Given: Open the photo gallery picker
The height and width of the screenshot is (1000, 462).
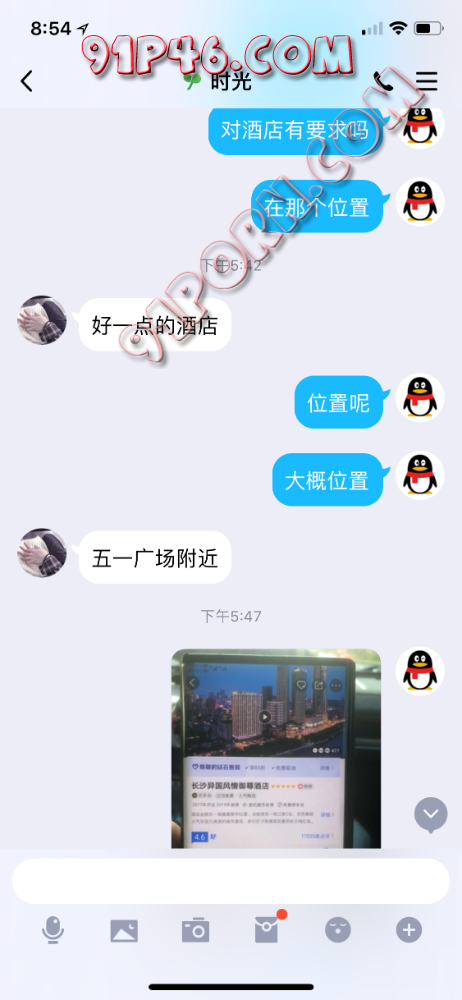Looking at the screenshot, I should click(124, 930).
